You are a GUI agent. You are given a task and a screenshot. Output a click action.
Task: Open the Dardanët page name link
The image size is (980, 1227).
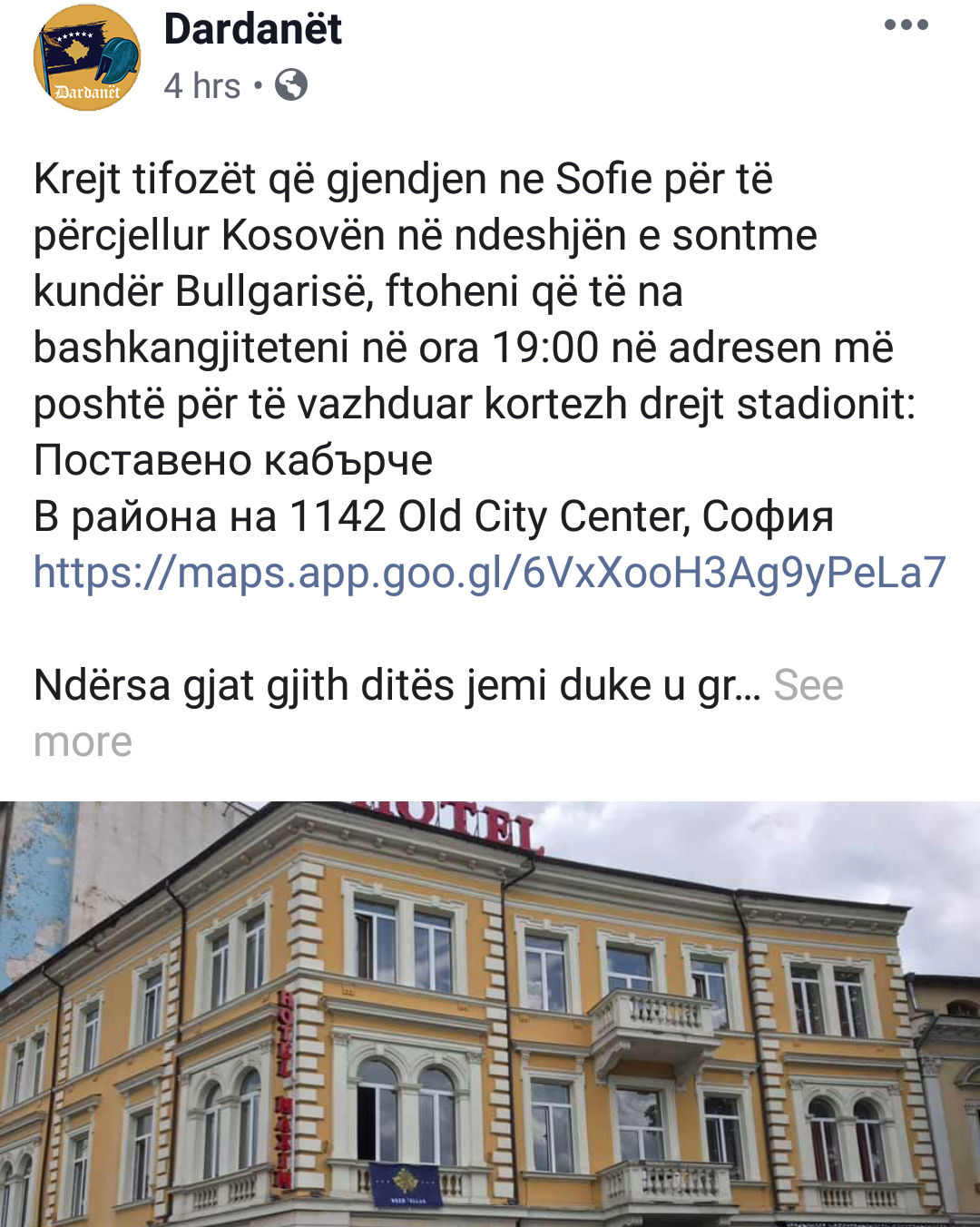(x=252, y=29)
